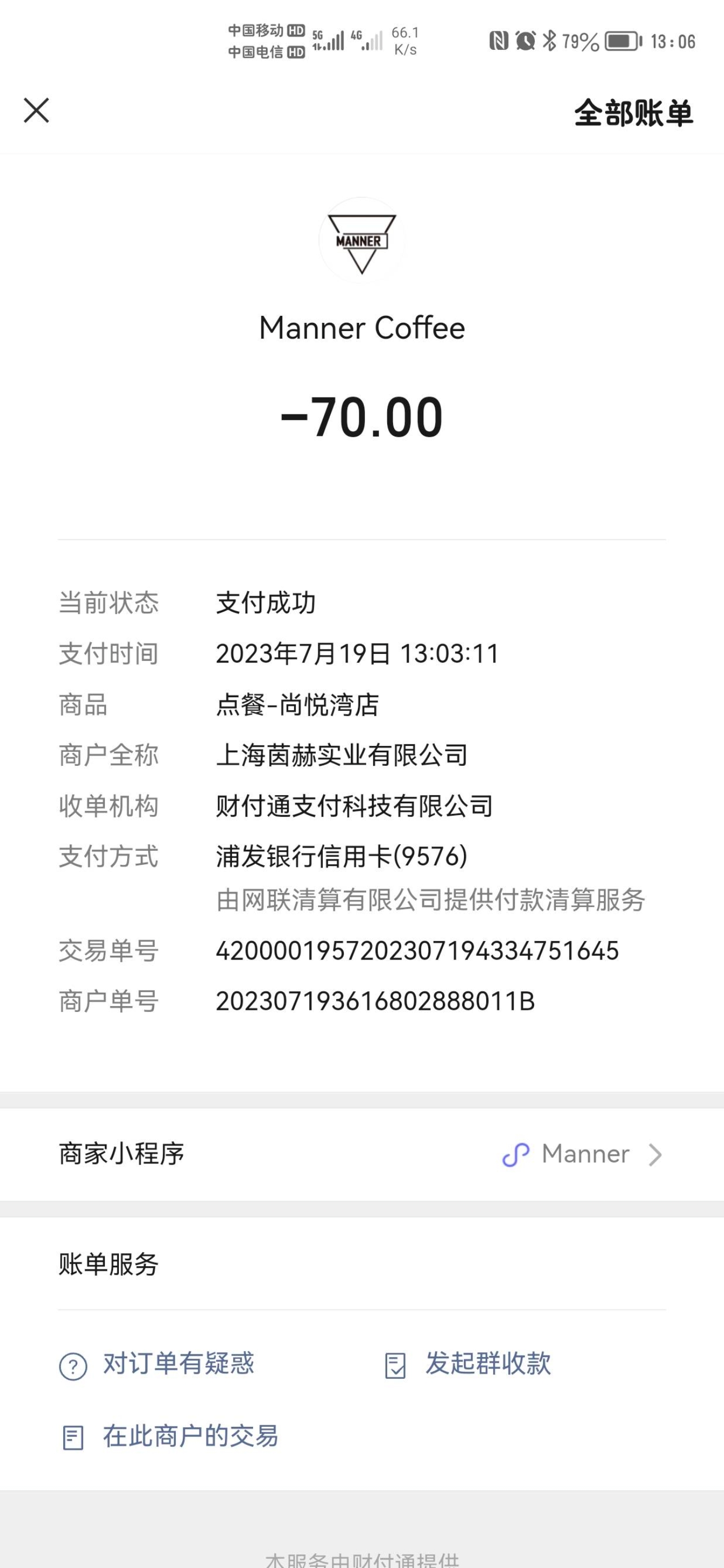Open 全部账单 (all bills)

pyautogui.click(x=633, y=113)
